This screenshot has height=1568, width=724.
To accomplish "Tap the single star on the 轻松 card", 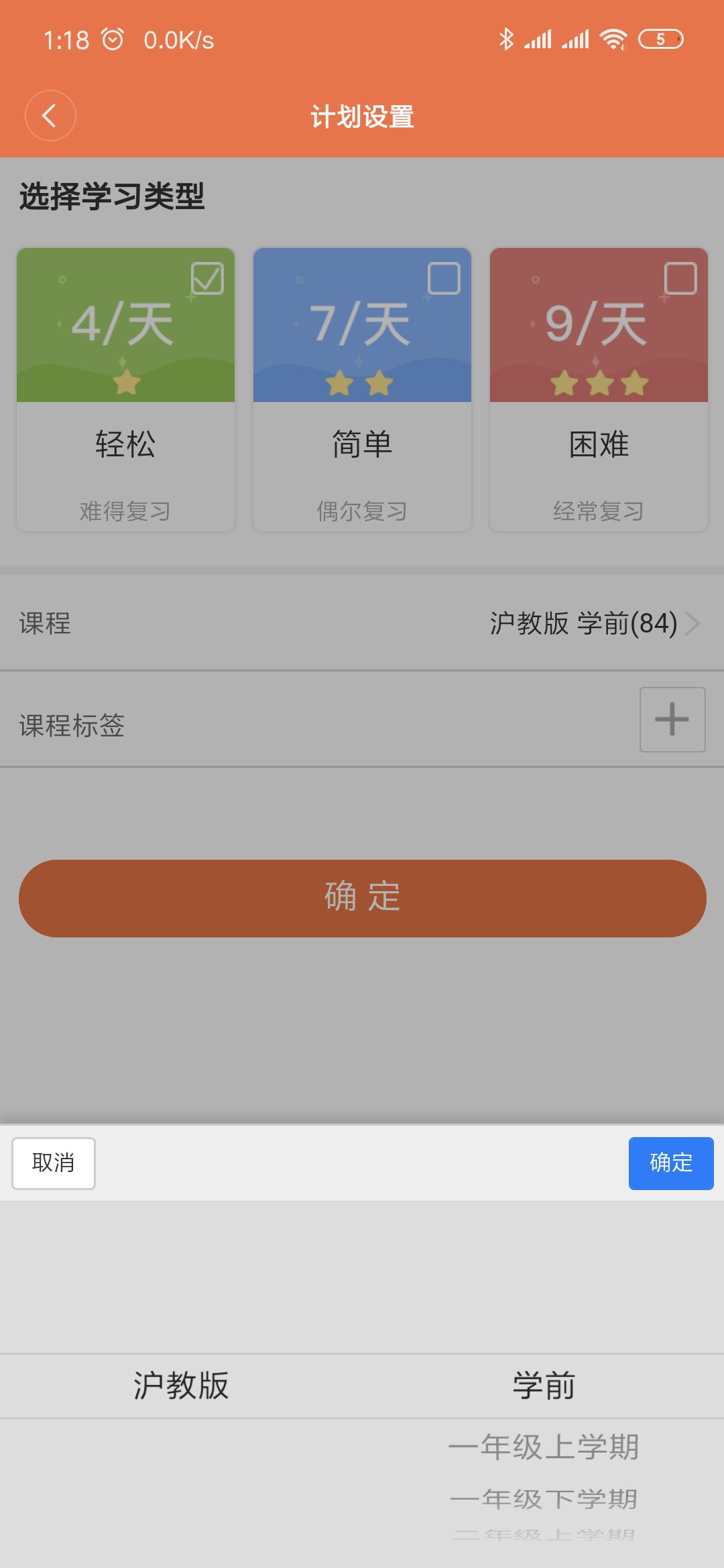I will tap(125, 382).
